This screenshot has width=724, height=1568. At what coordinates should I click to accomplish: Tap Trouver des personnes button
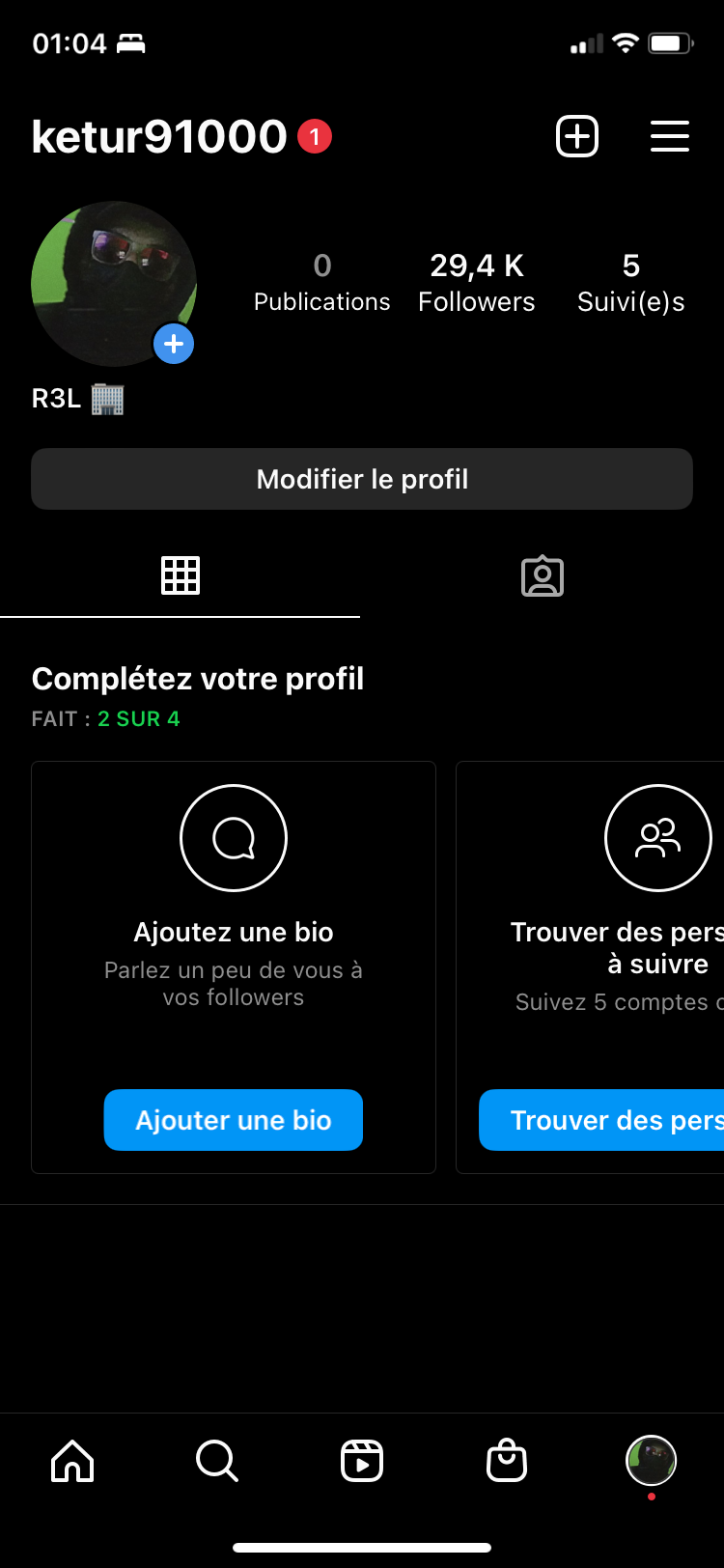tap(601, 1120)
